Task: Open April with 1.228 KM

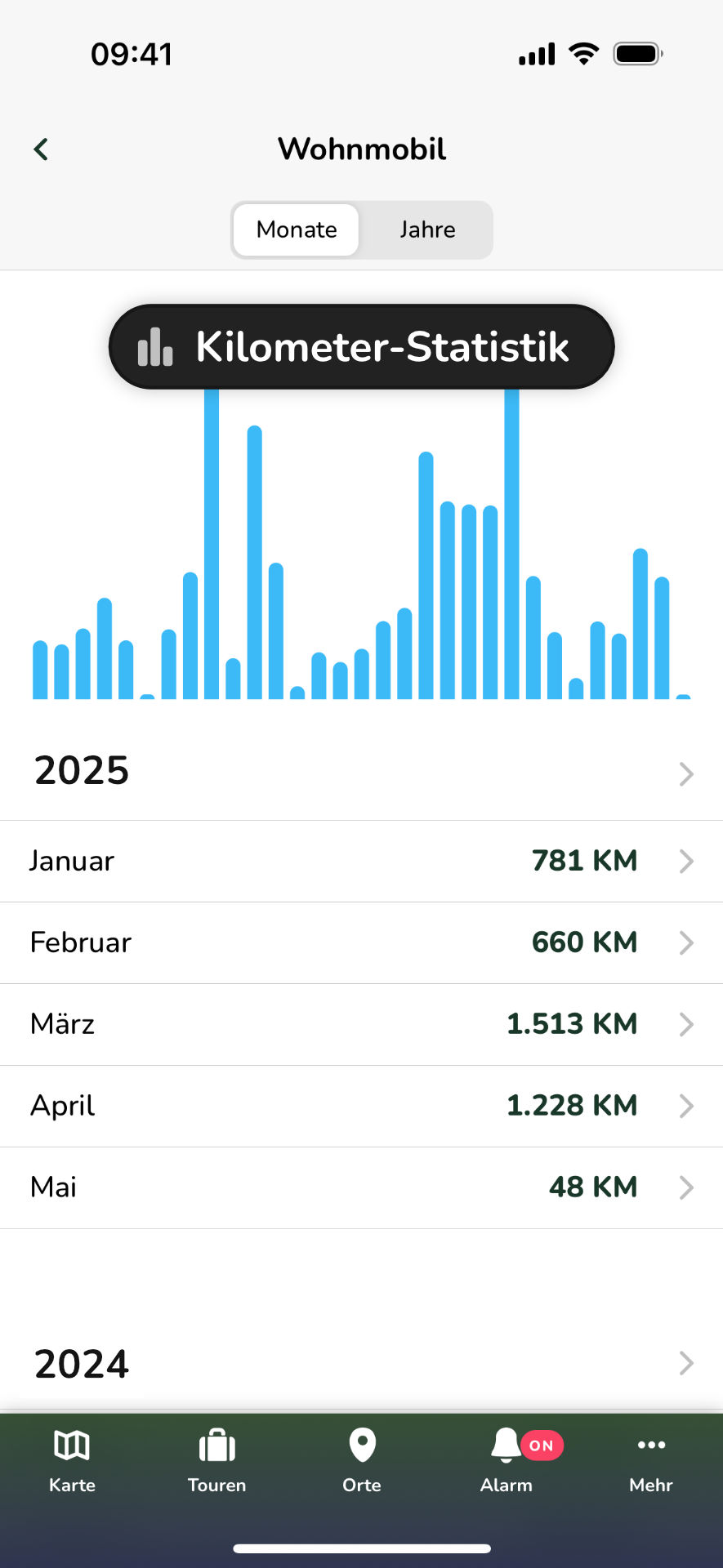Action: coord(361,1106)
